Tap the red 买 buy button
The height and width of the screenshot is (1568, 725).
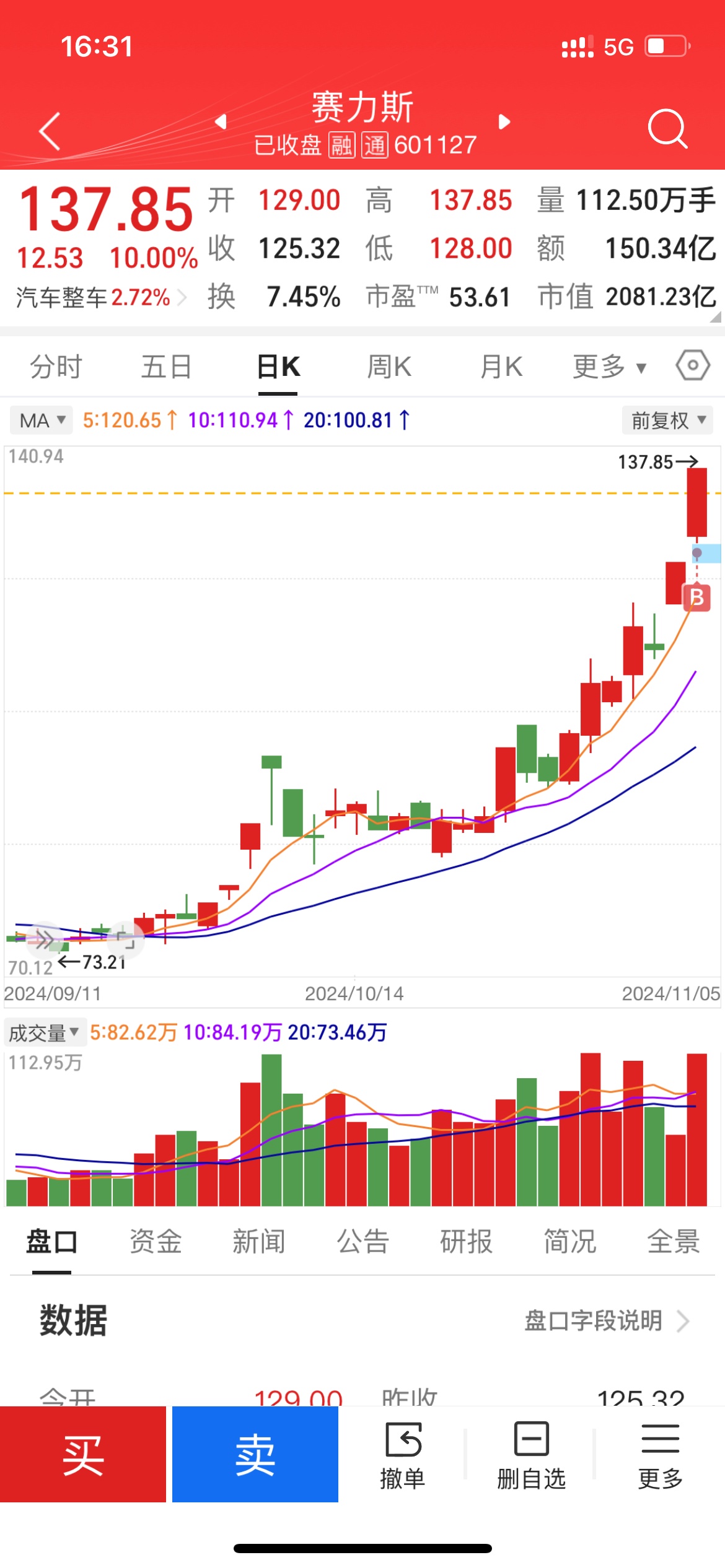[83, 1454]
